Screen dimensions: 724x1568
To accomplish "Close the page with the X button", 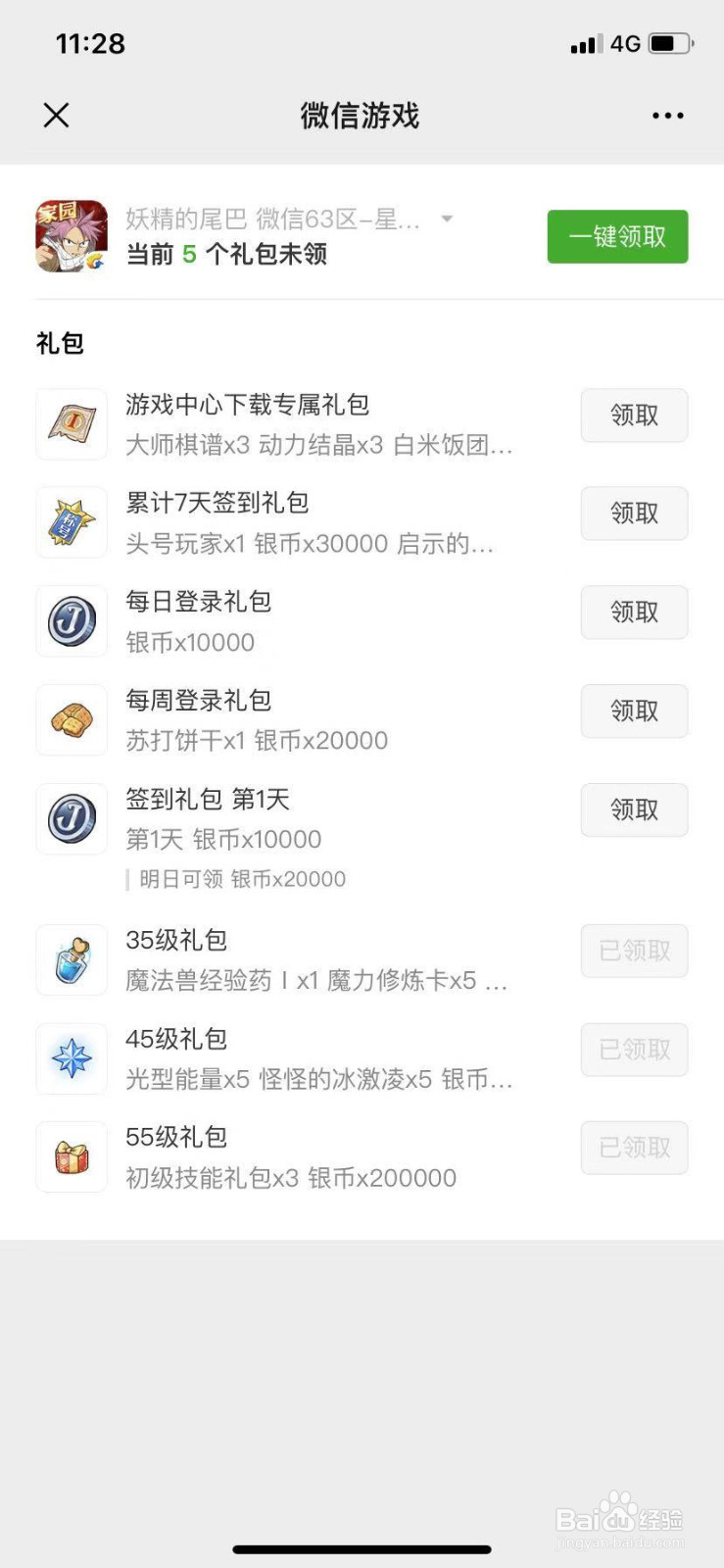I will click(56, 116).
